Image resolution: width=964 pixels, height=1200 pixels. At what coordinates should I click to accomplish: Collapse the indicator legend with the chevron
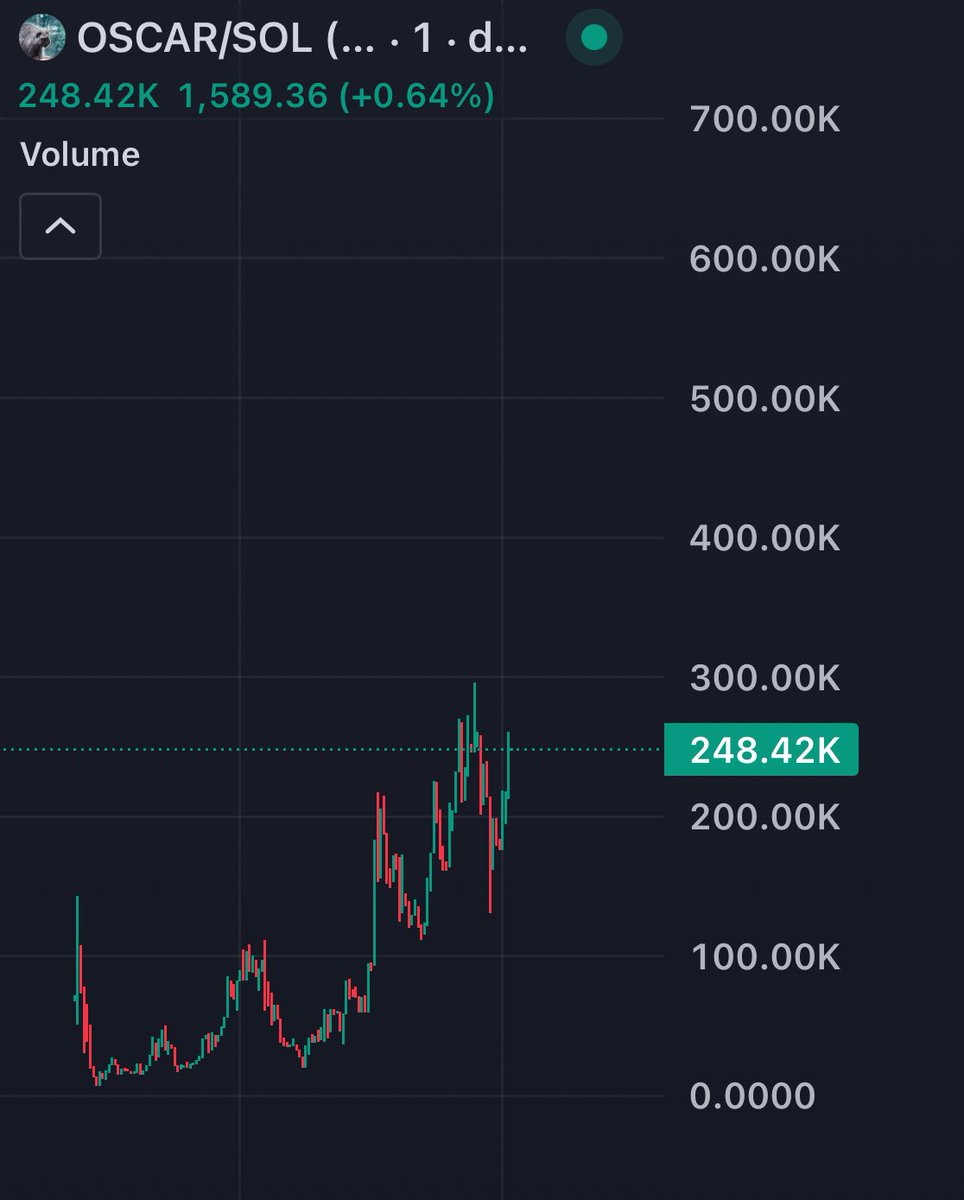[60, 226]
